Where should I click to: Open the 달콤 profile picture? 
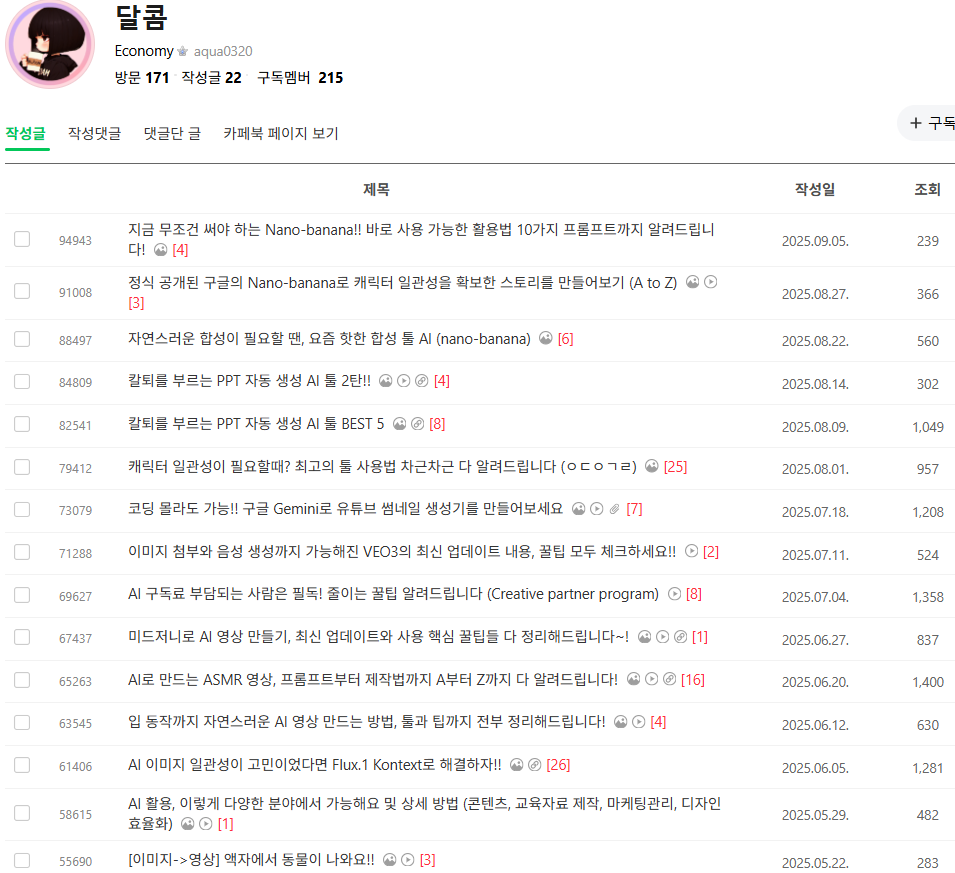[50, 43]
